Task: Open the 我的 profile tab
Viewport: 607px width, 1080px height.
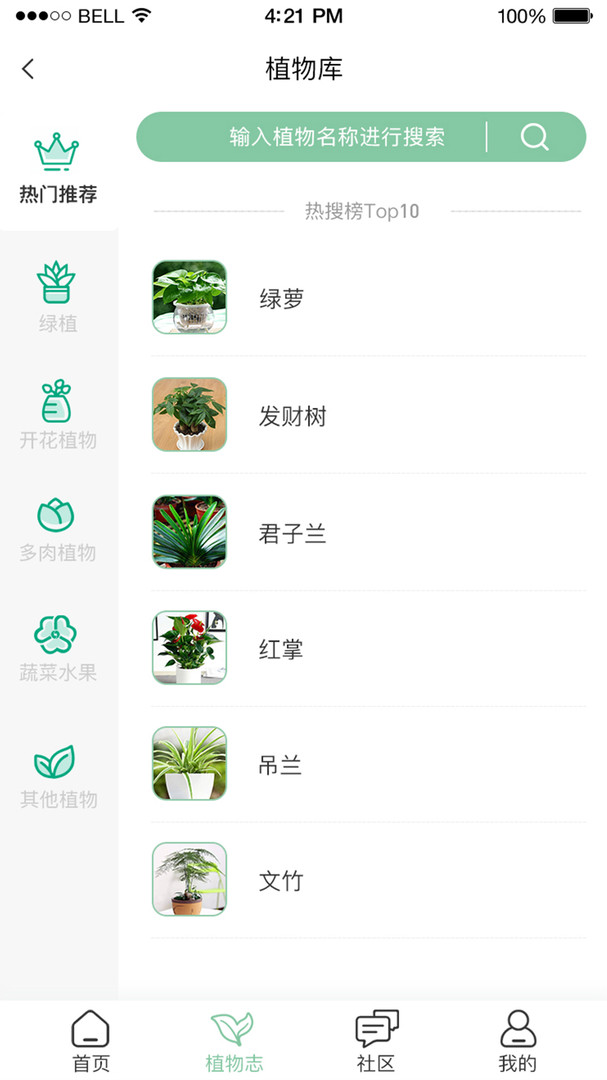Action: (x=517, y=1041)
